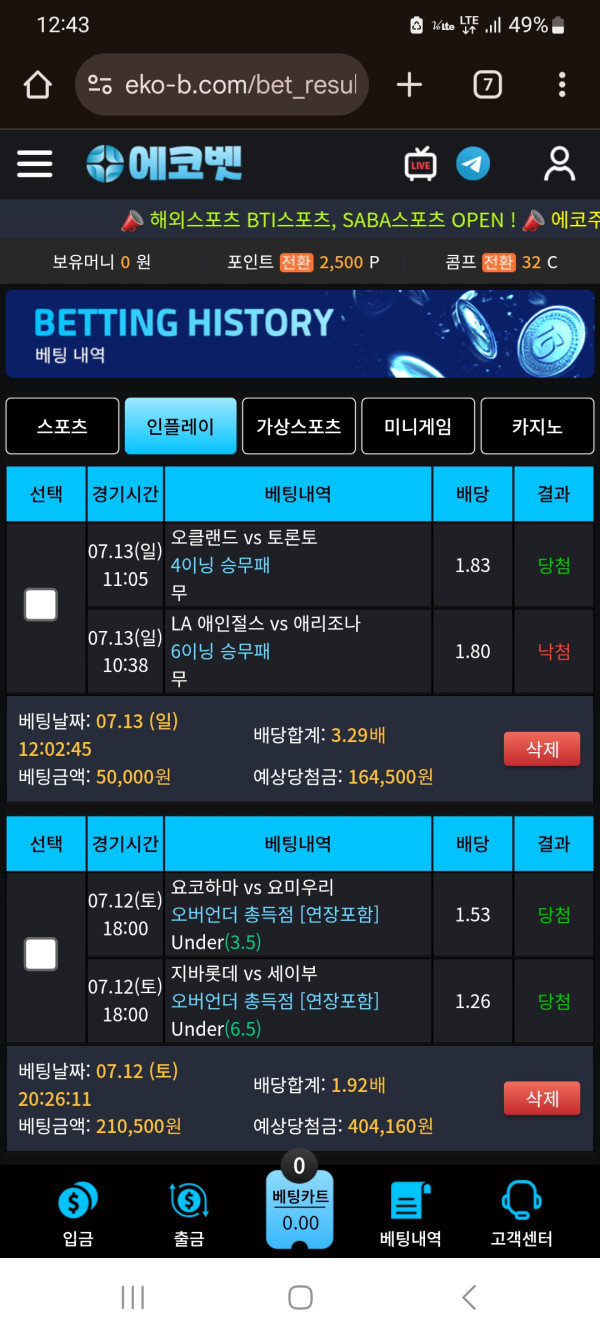Switch to the 가상스포츠 tab
600x1333 pixels.
click(299, 426)
